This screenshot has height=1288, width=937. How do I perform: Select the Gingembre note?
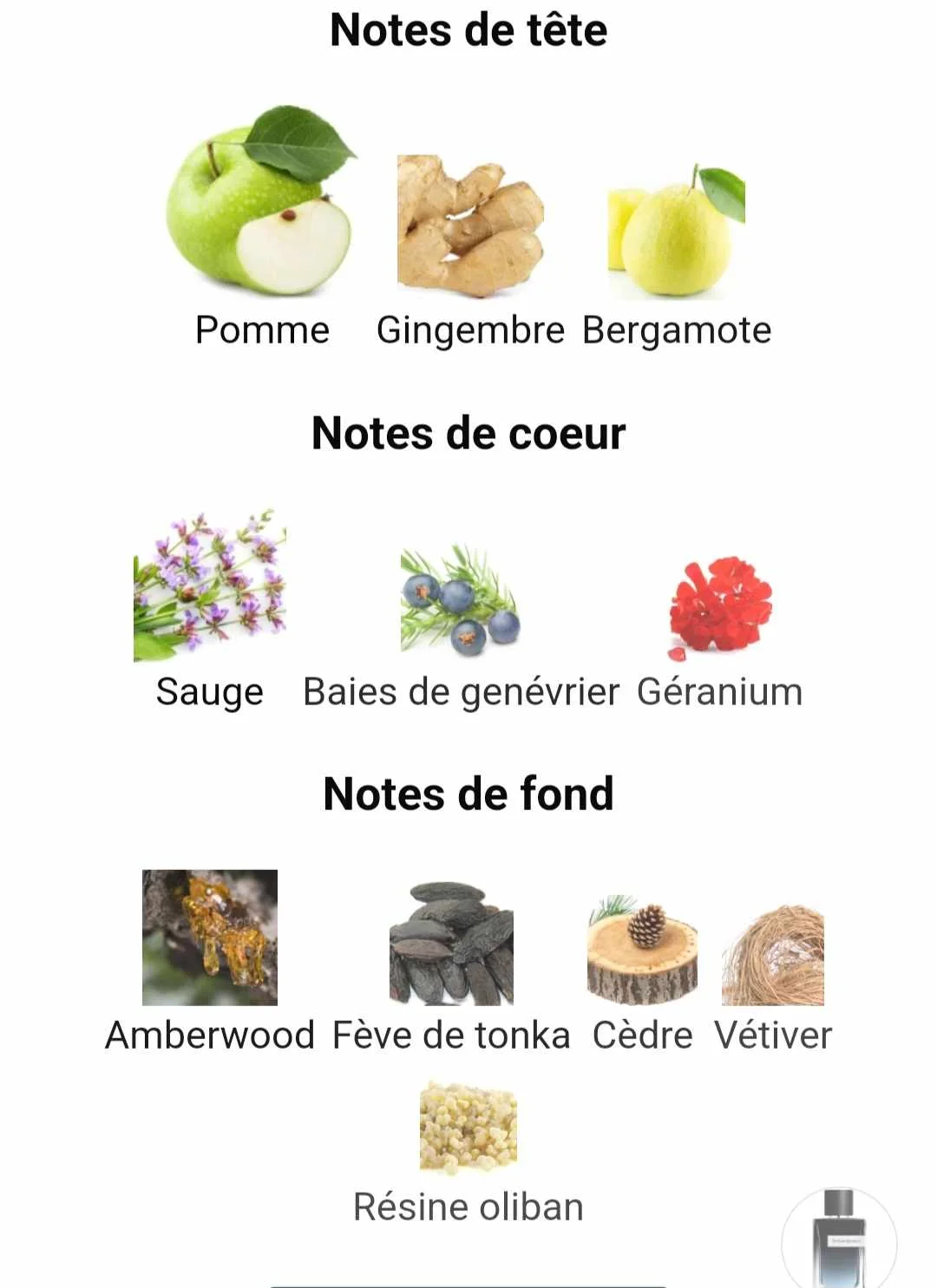[470, 226]
